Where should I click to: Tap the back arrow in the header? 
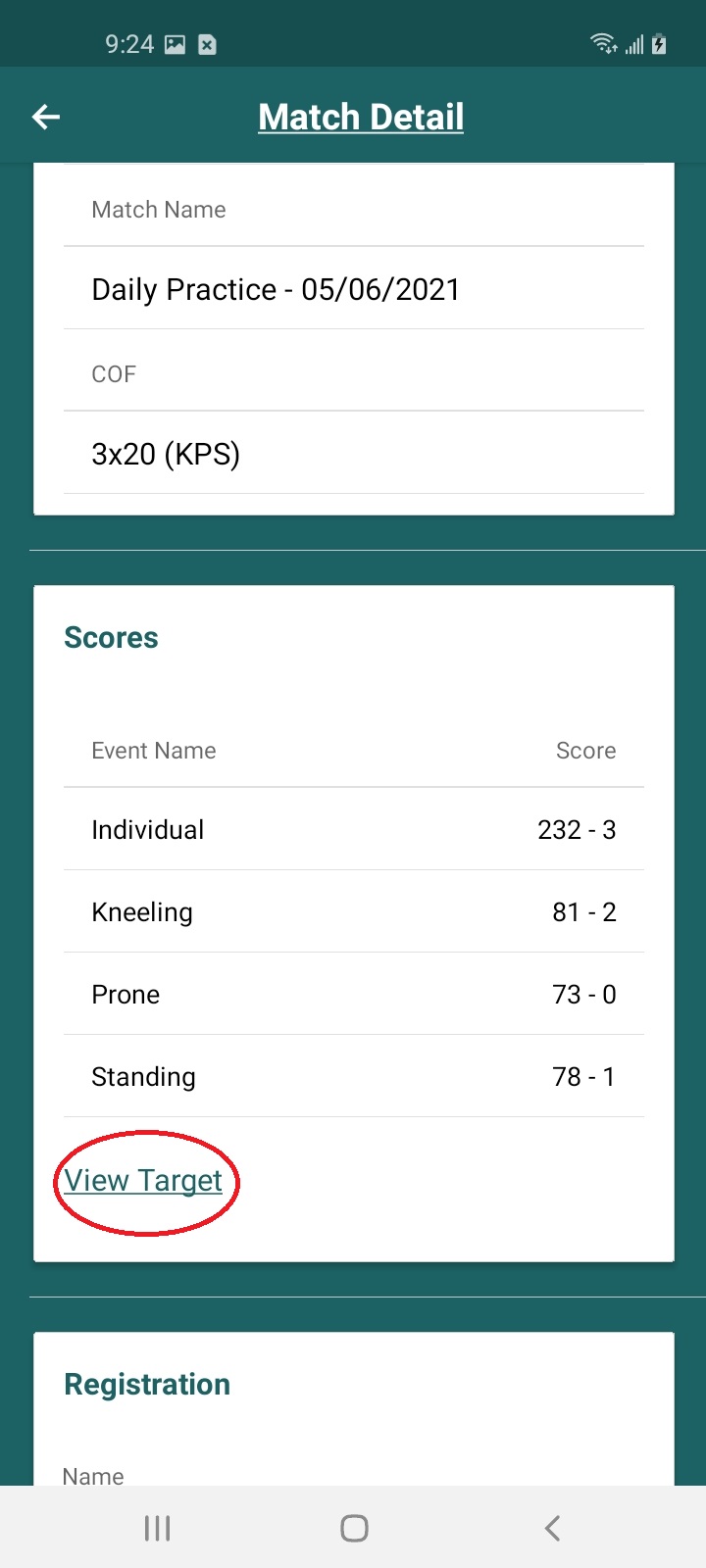pos(45,116)
